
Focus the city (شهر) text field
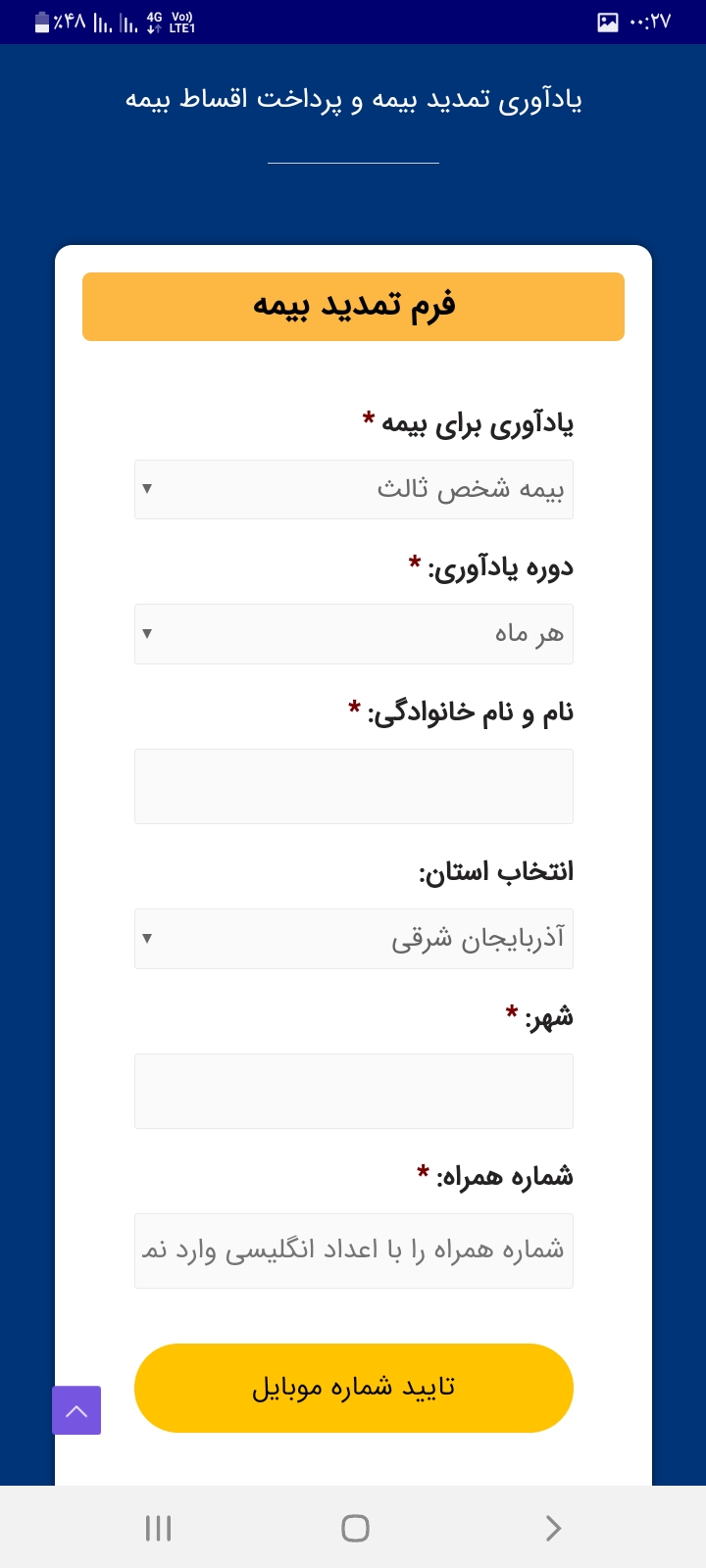click(x=353, y=1091)
